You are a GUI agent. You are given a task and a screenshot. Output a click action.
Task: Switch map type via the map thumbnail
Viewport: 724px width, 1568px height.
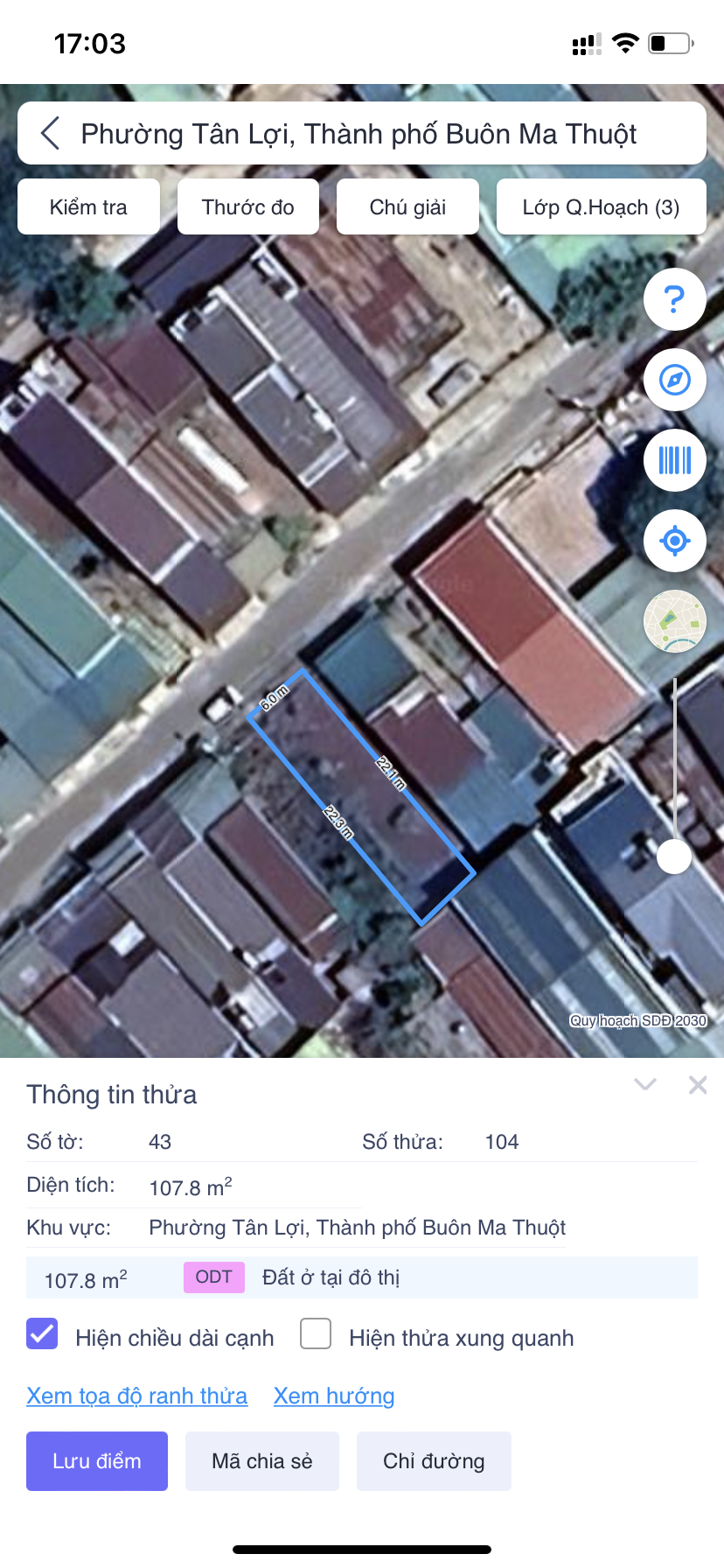(674, 621)
